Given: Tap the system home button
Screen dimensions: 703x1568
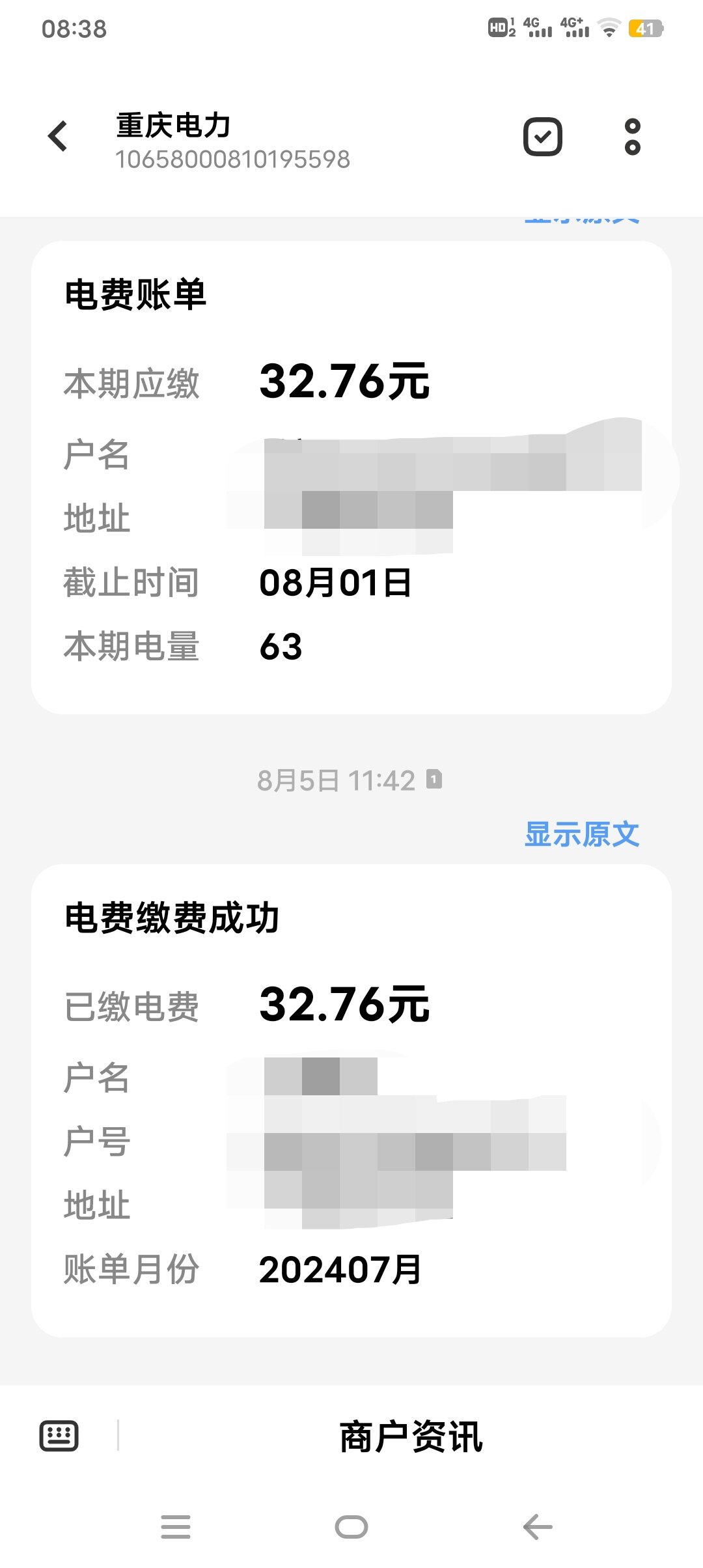Looking at the screenshot, I should pos(351,1527).
